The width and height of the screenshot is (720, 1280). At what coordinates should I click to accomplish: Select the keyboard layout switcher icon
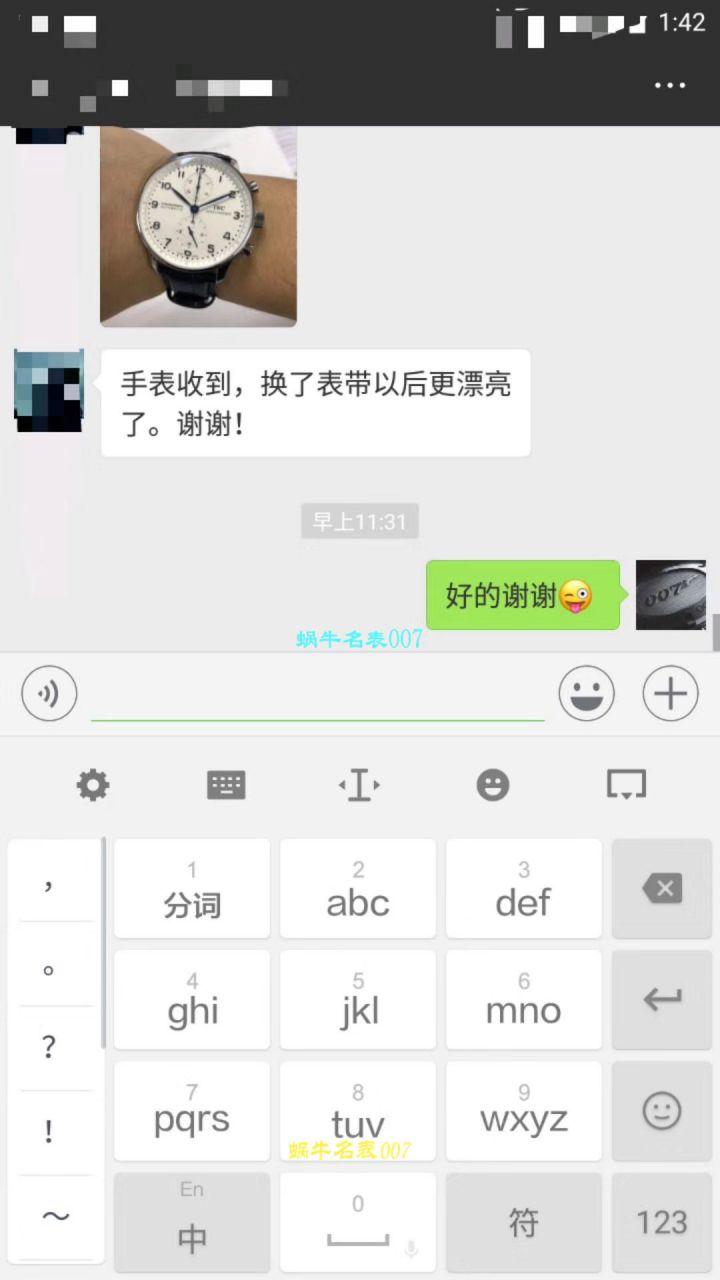pos(225,785)
